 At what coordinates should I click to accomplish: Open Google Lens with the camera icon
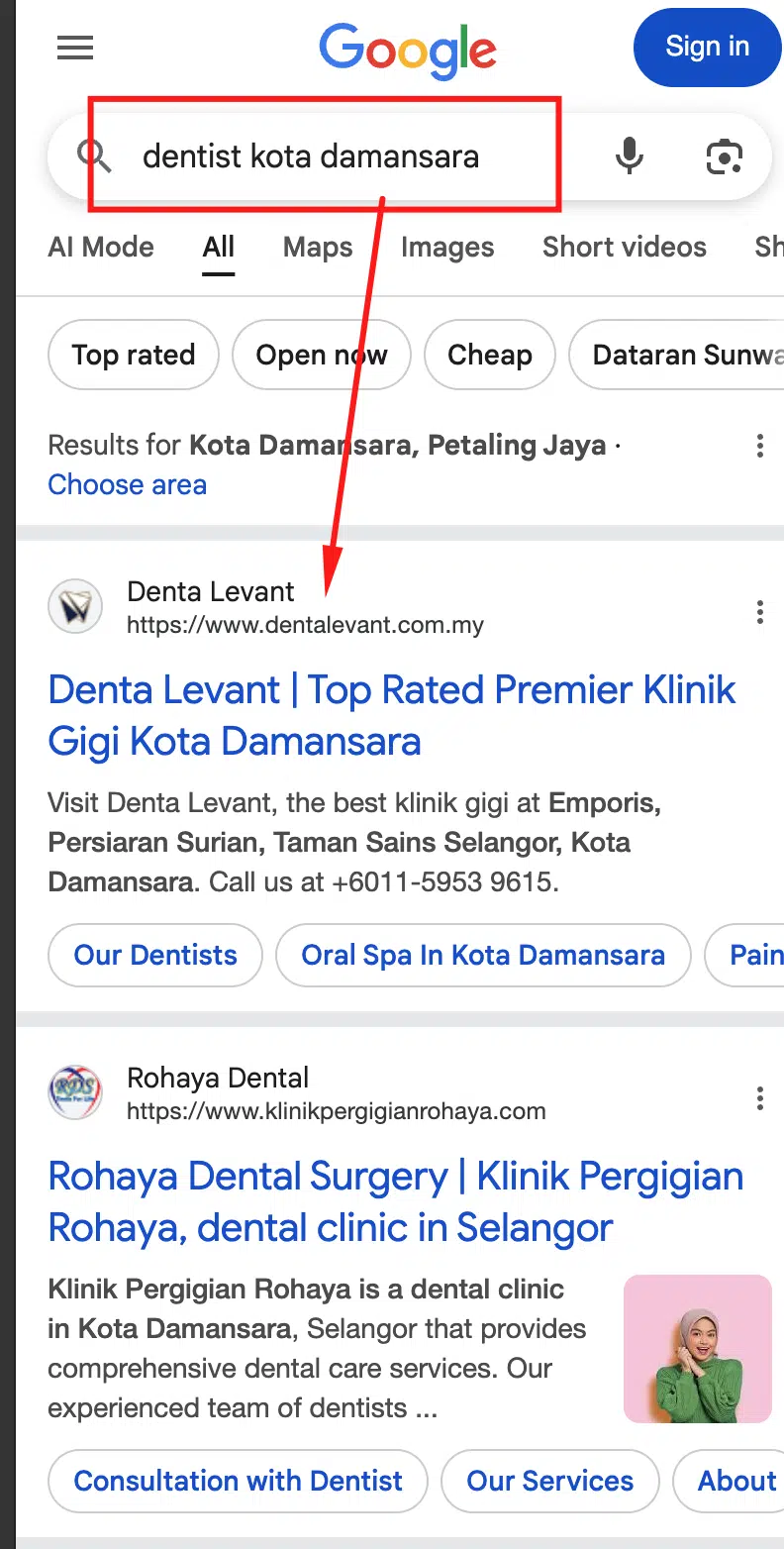tap(724, 156)
